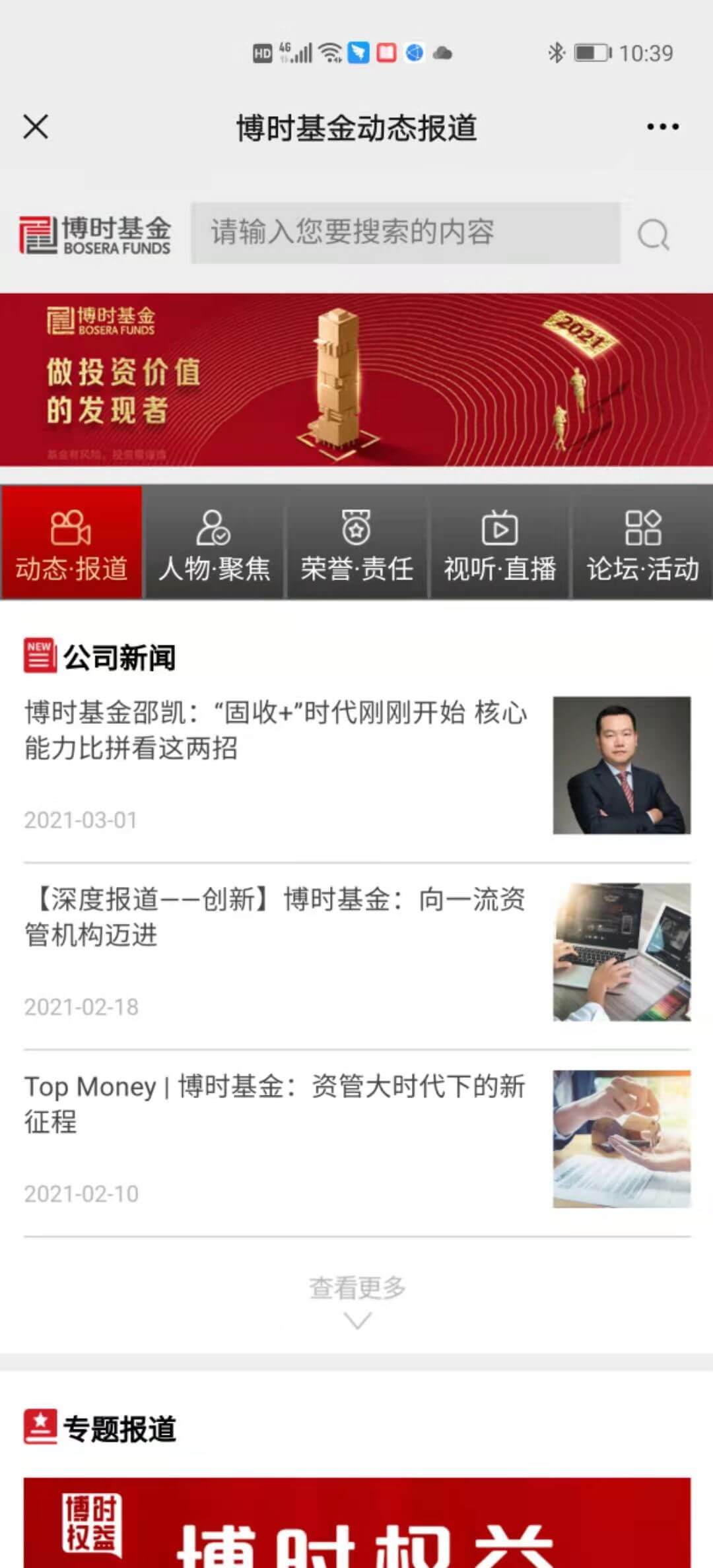Screen dimensions: 713x1568
Task: Focus the 请输入您要搜索的内容 search field
Action: 405,233
